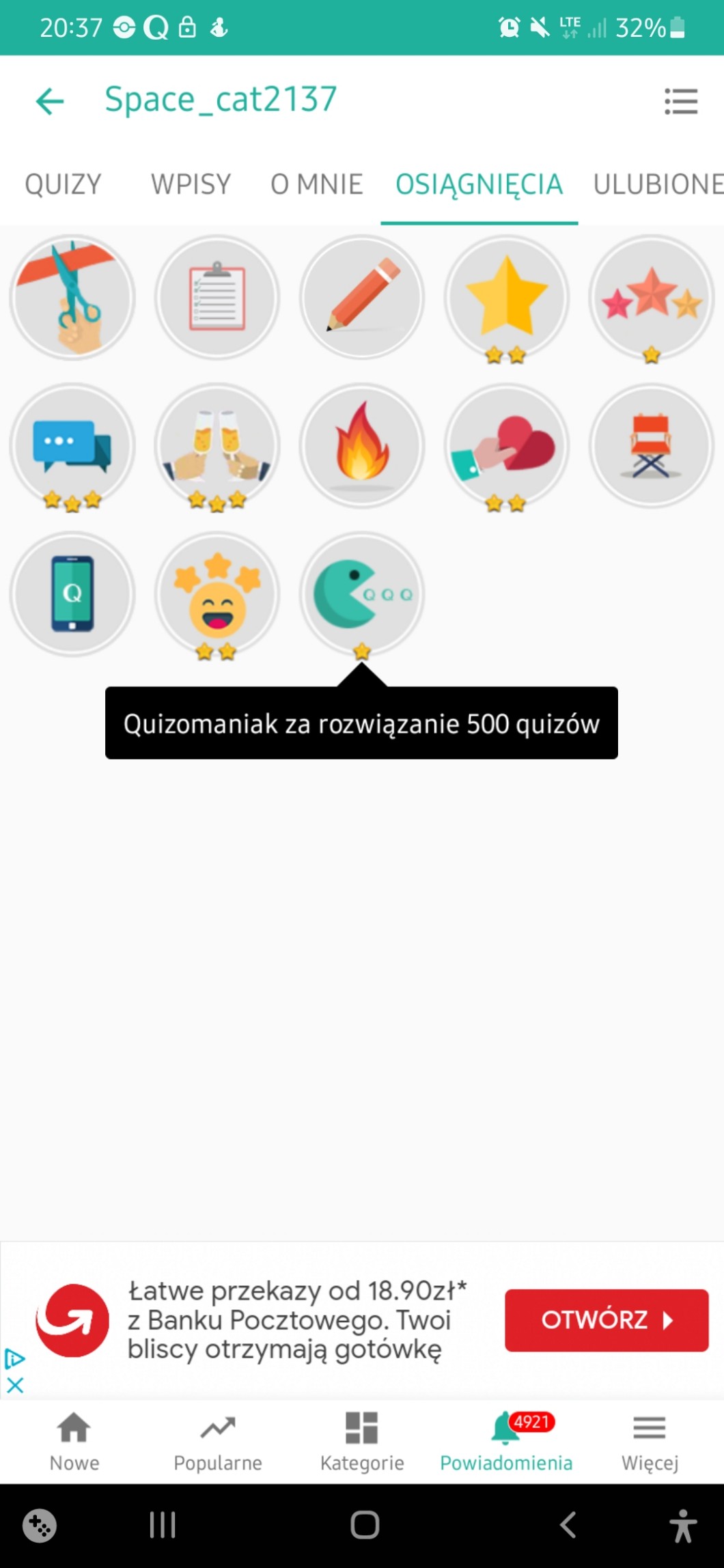
Task: Tap the champagne toast badge
Action: tap(217, 445)
